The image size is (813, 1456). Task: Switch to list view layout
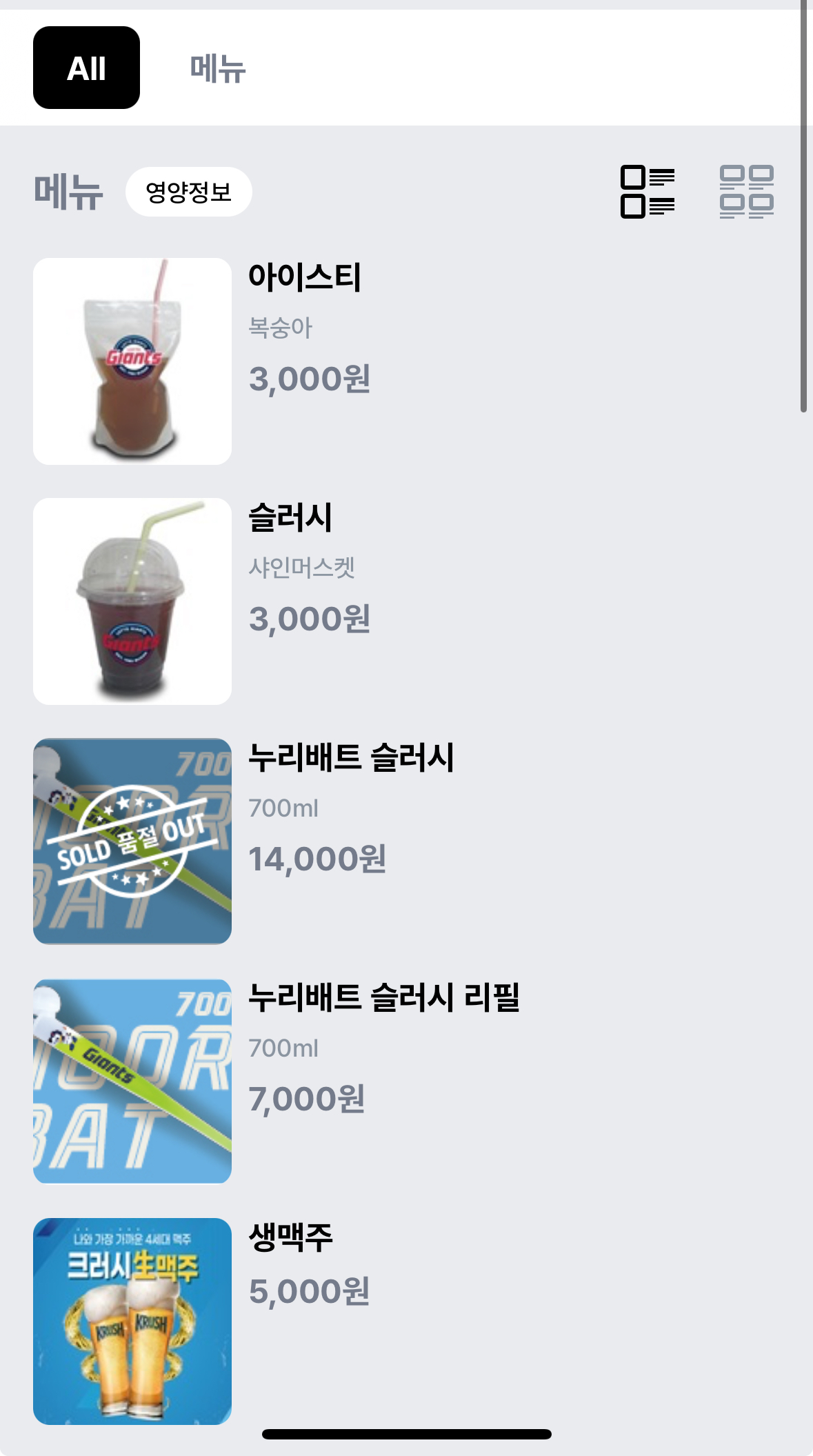[647, 192]
